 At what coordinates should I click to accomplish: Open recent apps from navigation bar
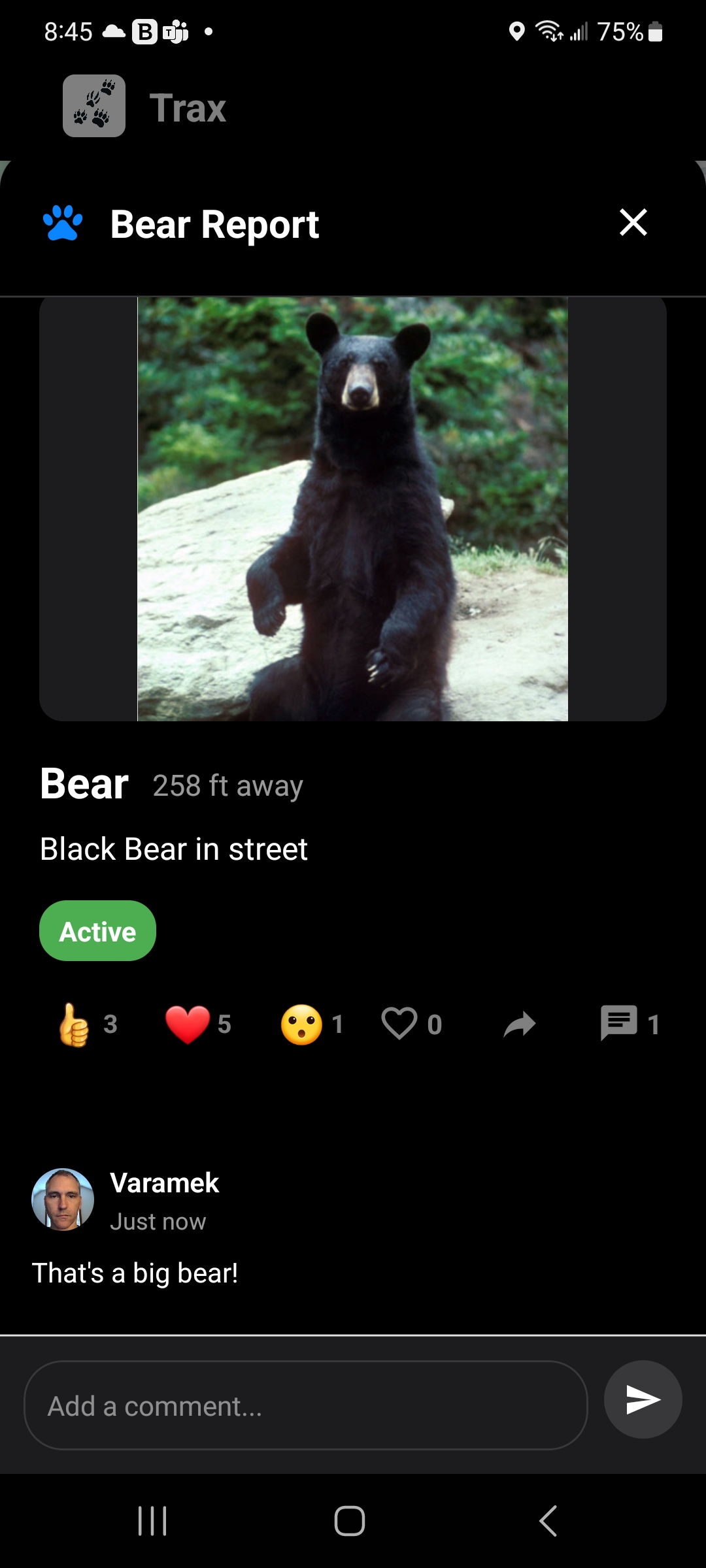tap(153, 1521)
